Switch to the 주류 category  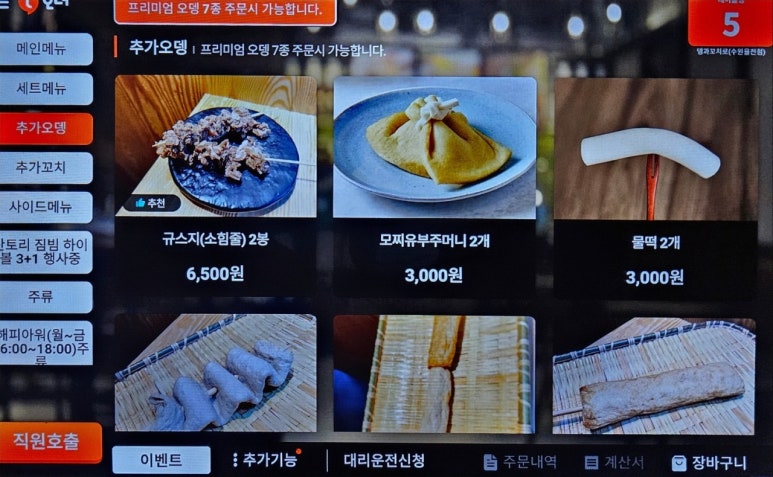click(x=46, y=297)
